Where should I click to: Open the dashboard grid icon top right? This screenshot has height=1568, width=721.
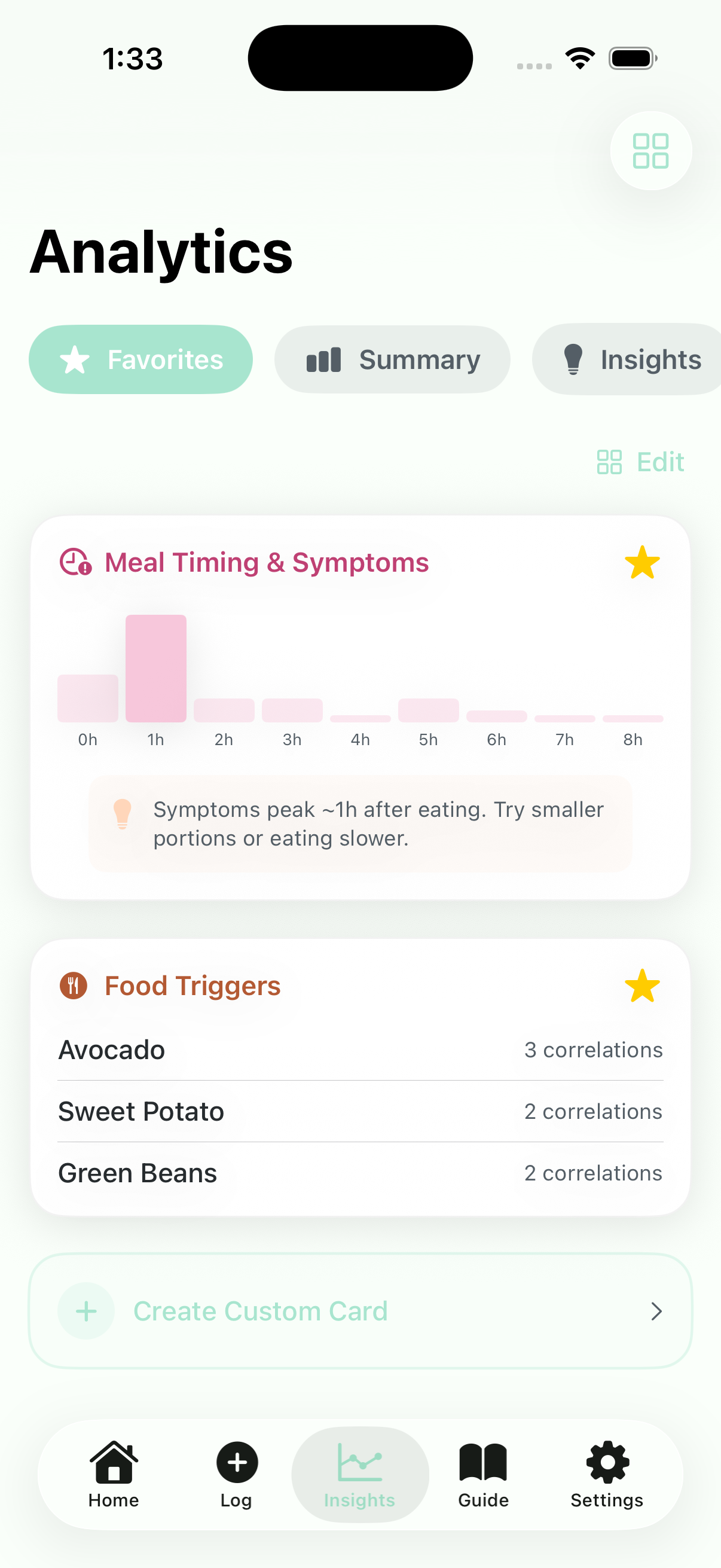click(x=650, y=151)
